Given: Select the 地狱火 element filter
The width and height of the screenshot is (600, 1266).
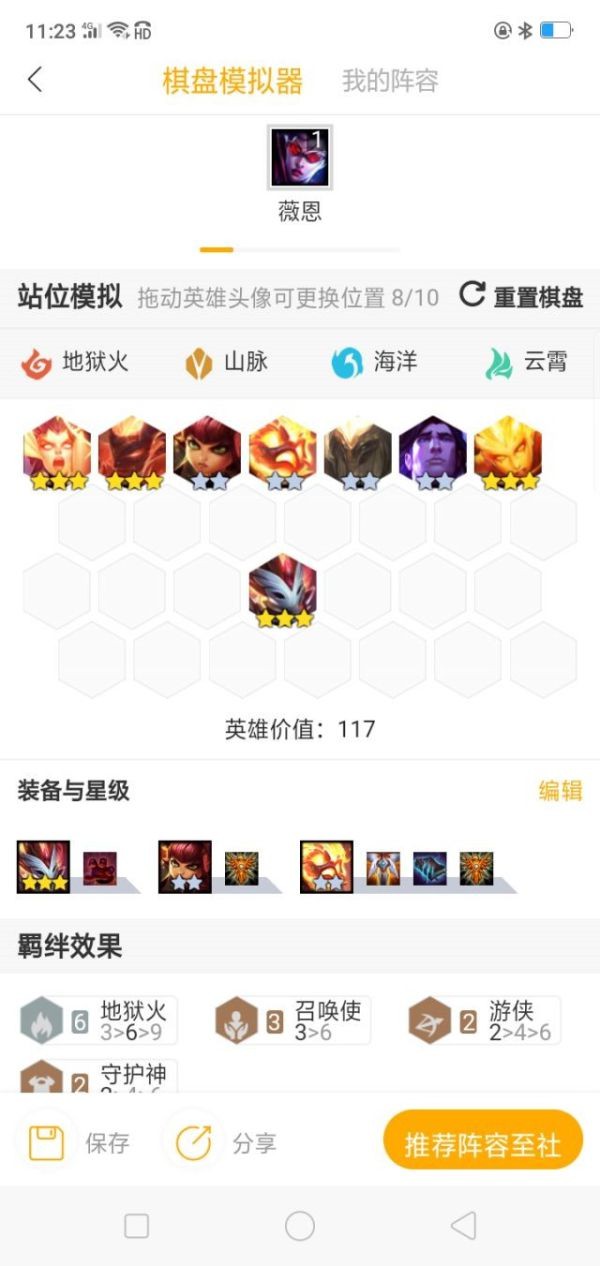Looking at the screenshot, I should point(76,363).
